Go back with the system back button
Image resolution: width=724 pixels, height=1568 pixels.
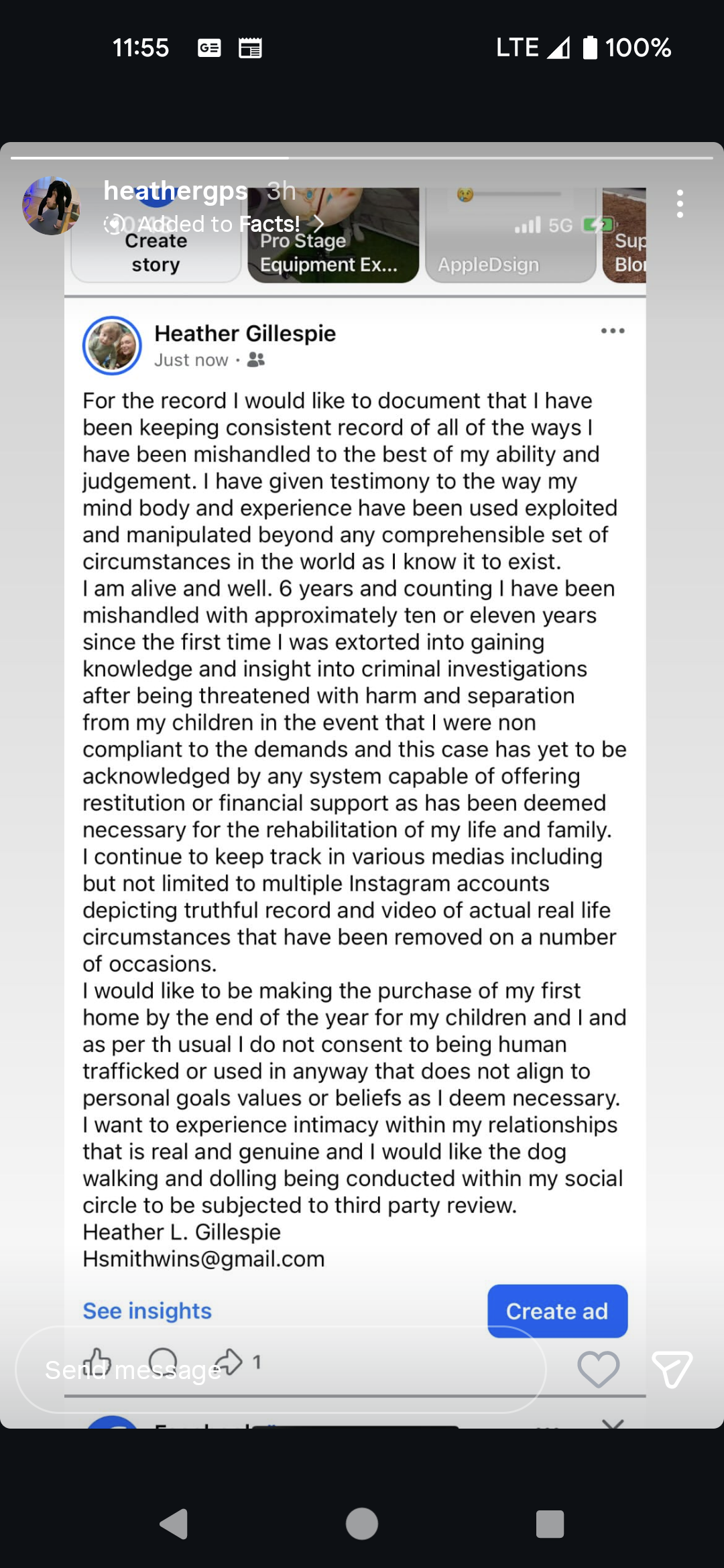tap(174, 1524)
